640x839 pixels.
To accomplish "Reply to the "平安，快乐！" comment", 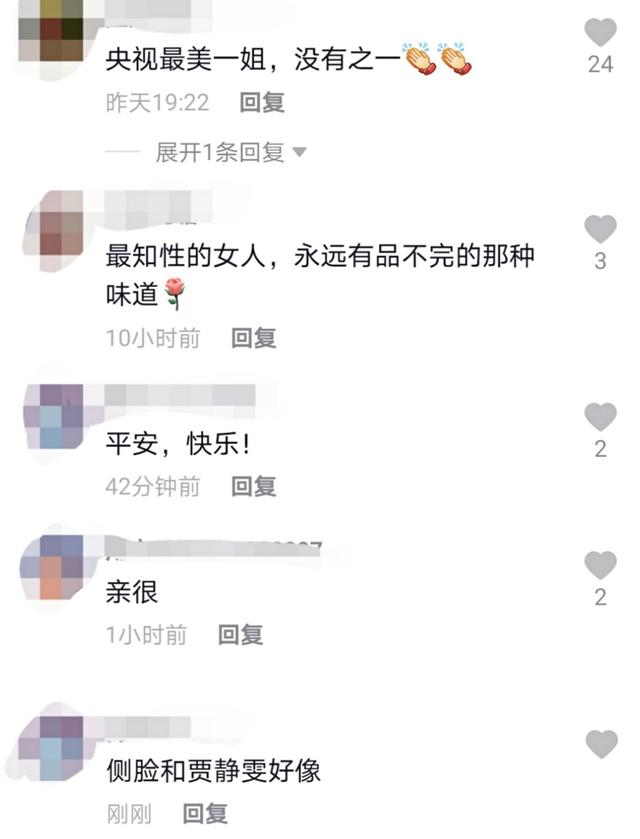I will pyautogui.click(x=253, y=487).
